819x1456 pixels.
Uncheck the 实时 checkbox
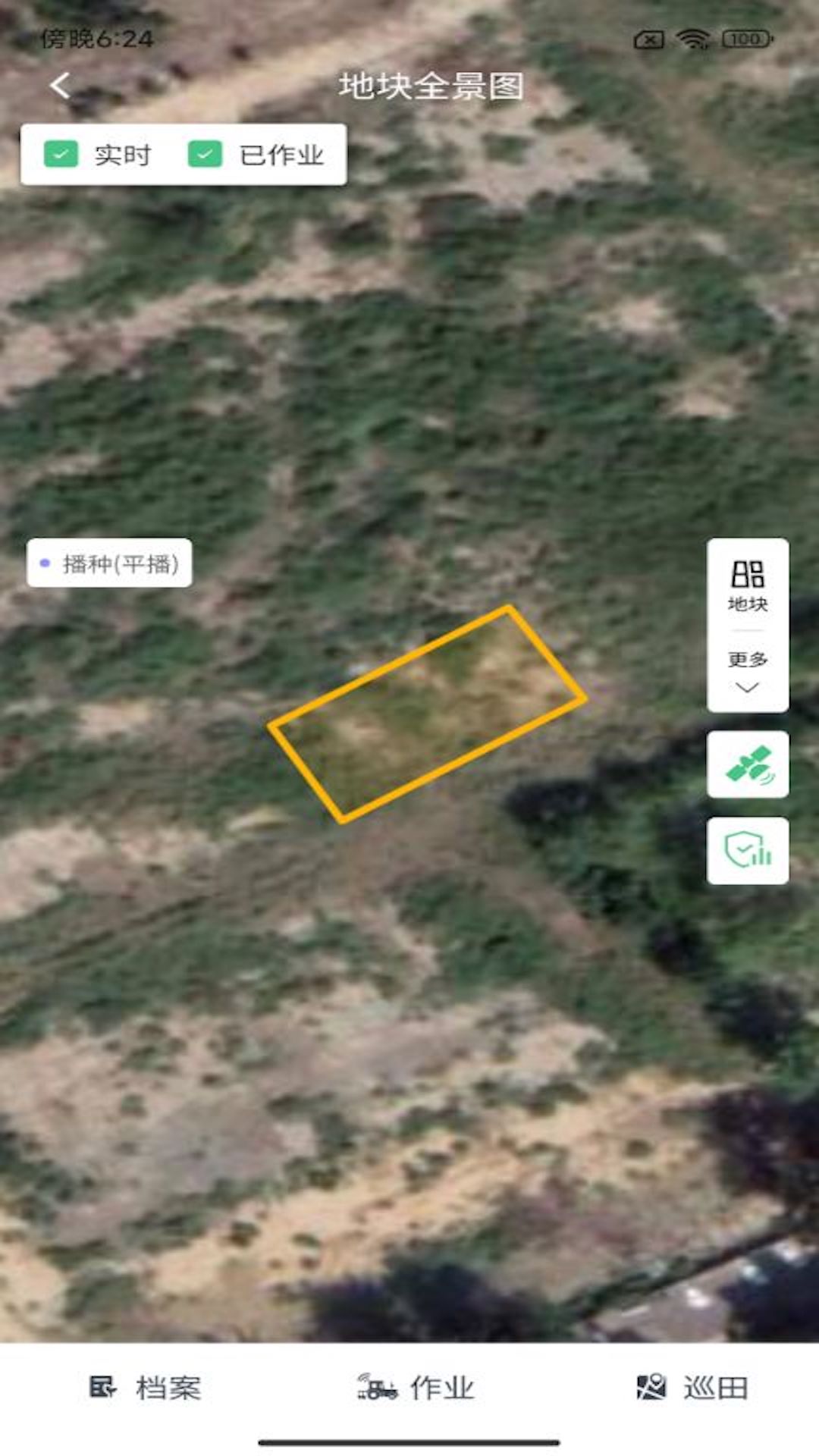coord(61,154)
